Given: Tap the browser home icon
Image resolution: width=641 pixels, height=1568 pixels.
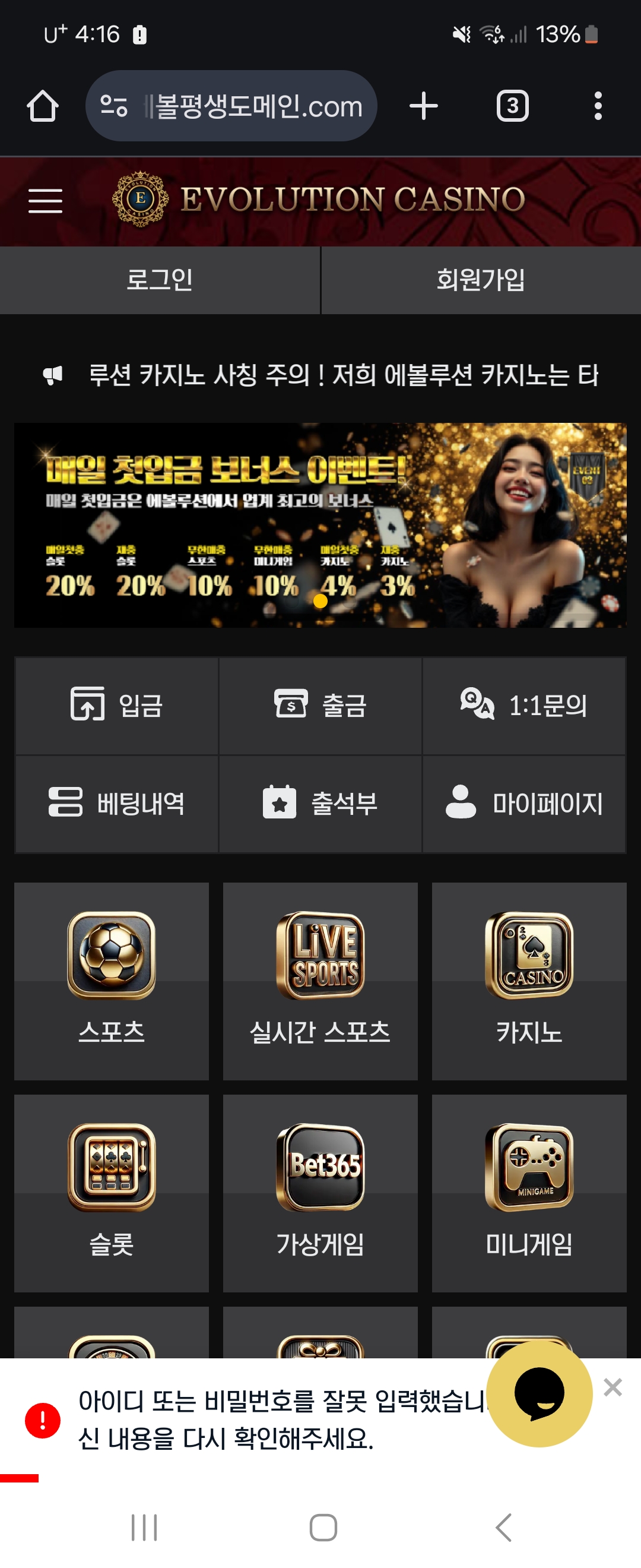Looking at the screenshot, I should pos(43,106).
